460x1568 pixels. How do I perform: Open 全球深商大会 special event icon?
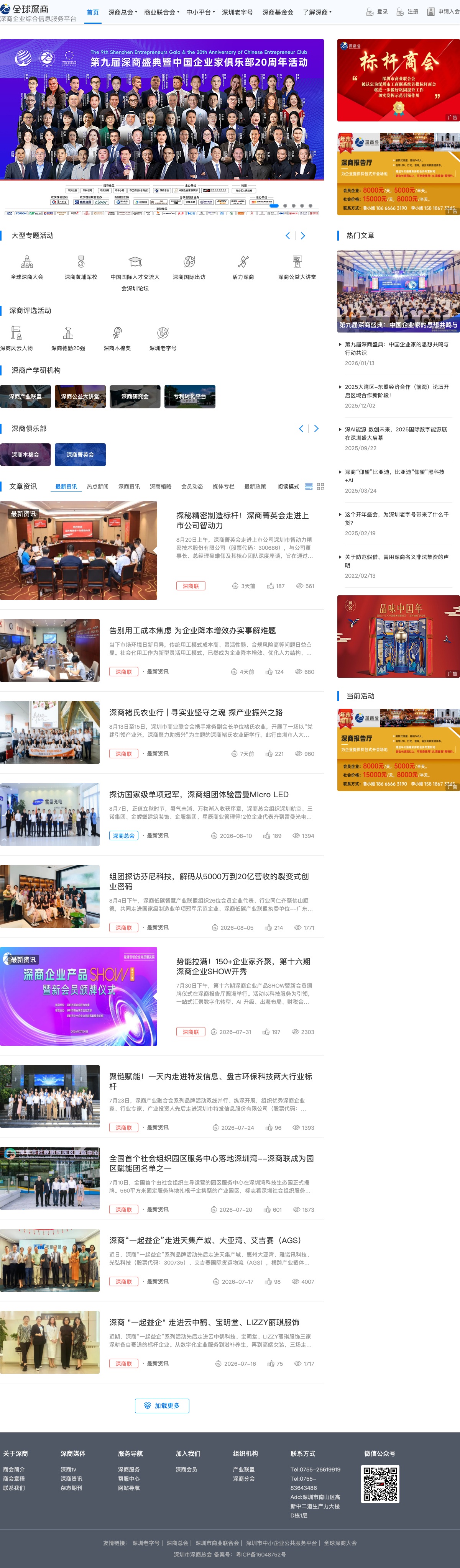click(27, 267)
